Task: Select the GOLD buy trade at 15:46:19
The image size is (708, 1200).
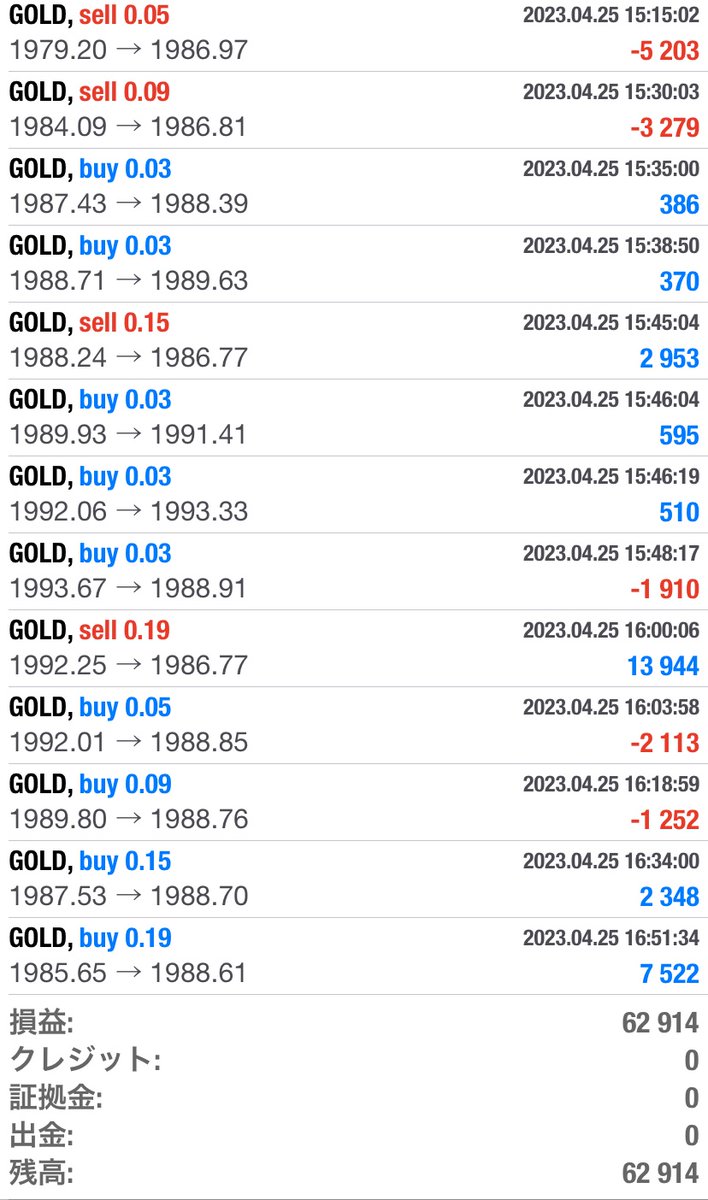Action: (354, 495)
